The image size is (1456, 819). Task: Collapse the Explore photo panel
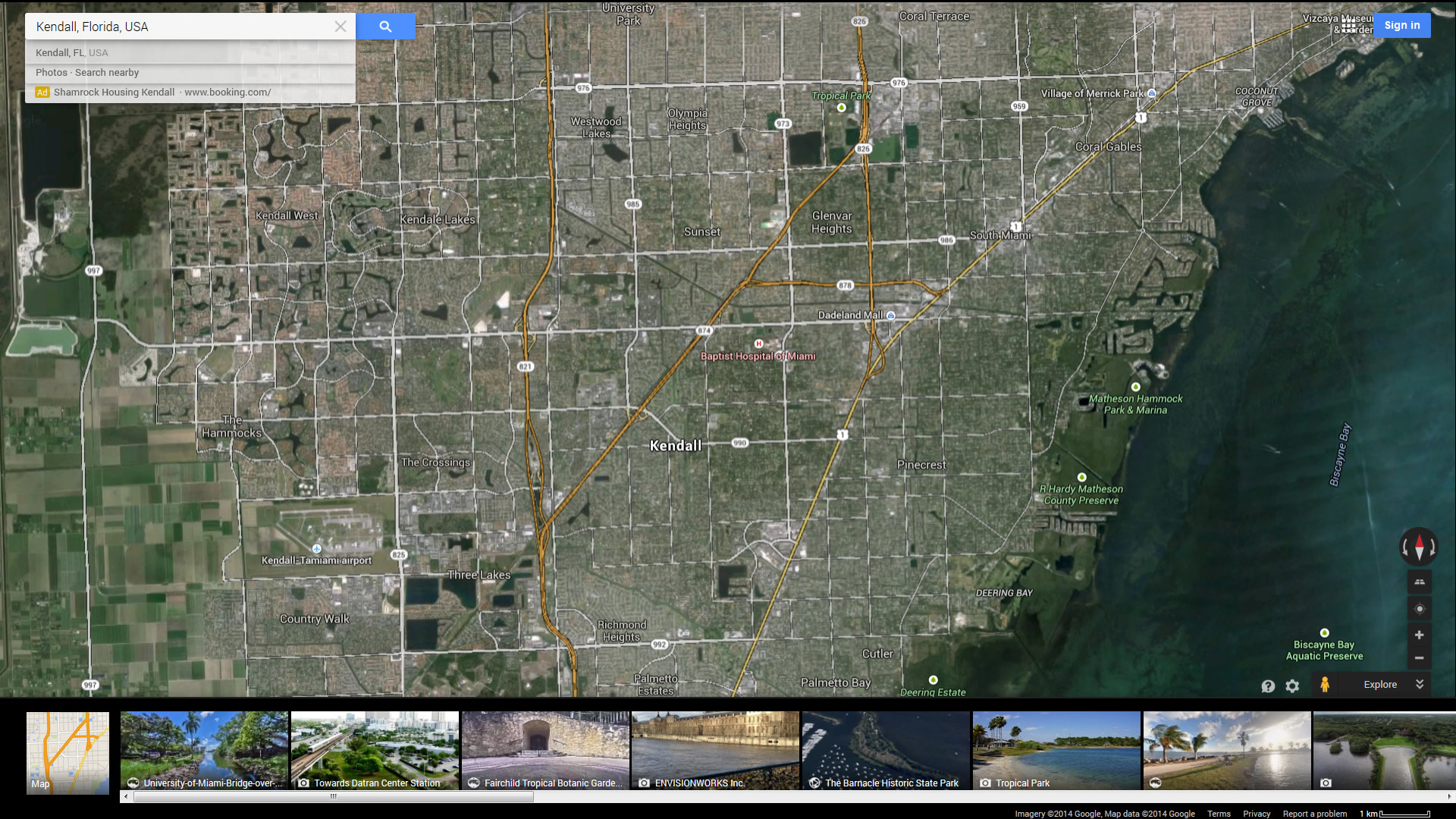(1420, 684)
